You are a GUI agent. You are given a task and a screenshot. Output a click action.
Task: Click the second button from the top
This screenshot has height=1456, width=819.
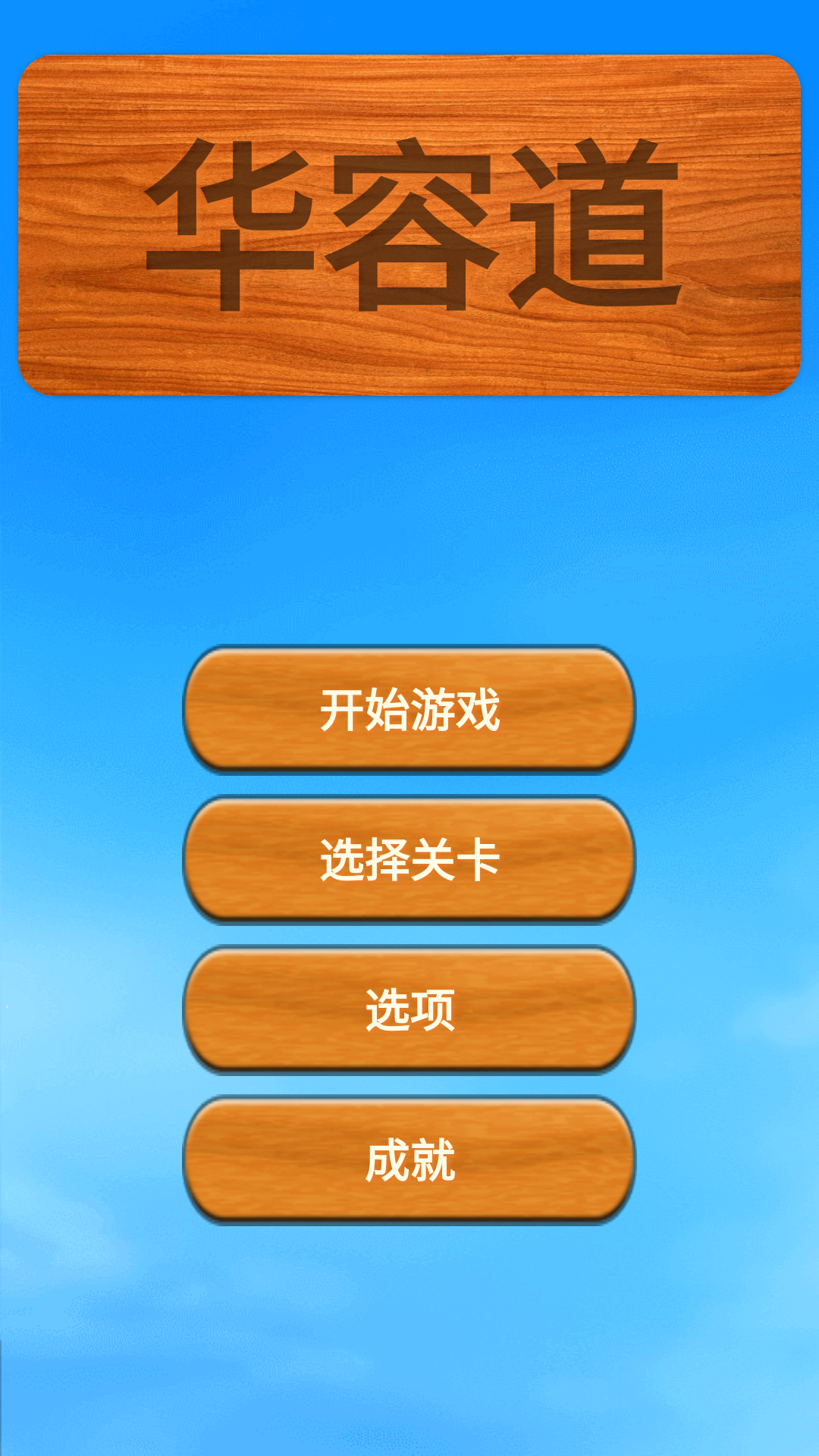409,861
